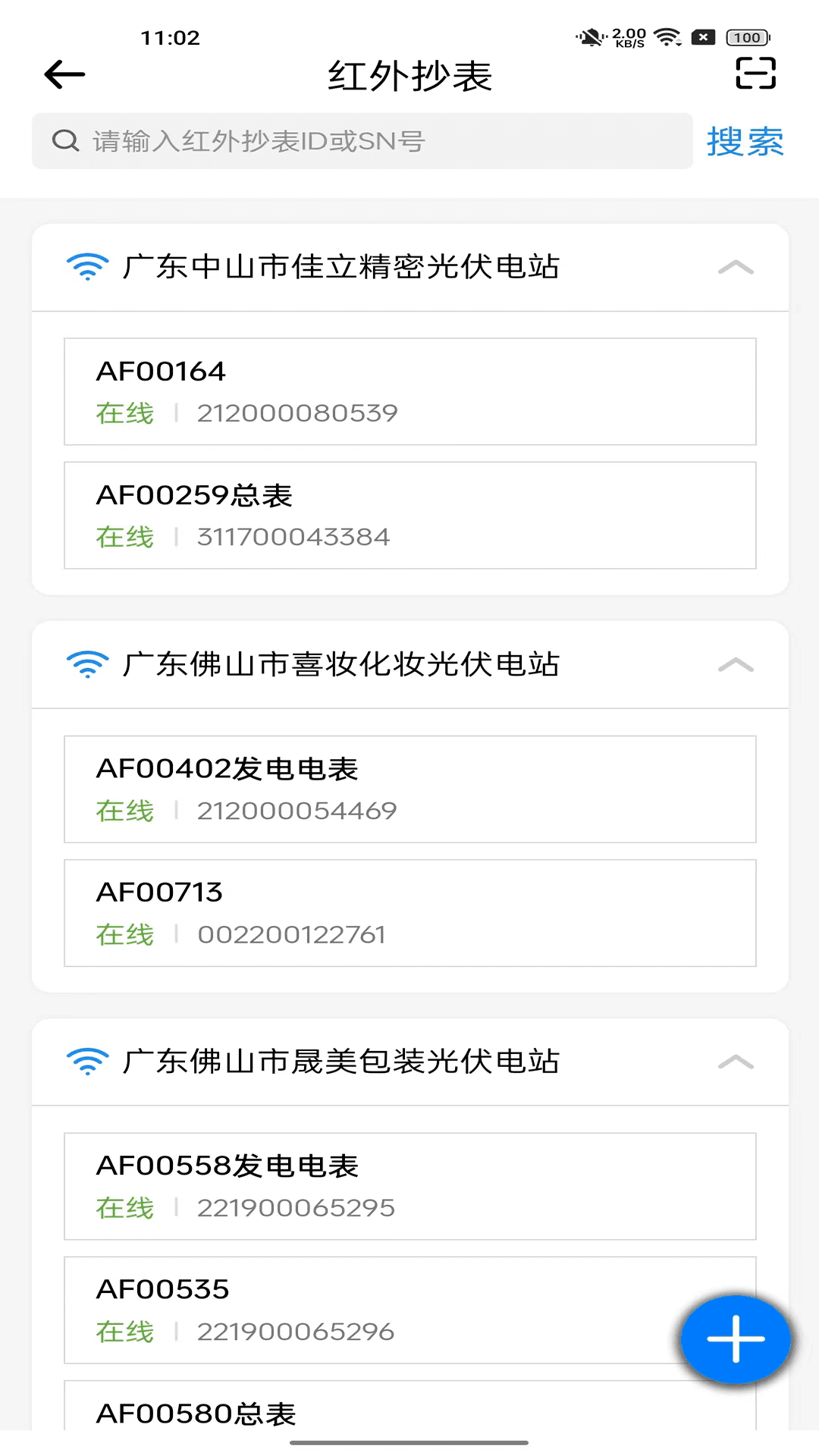The width and height of the screenshot is (819, 1456).
Task: Open AF00402发电电表 meter
Action: pyautogui.click(x=409, y=789)
